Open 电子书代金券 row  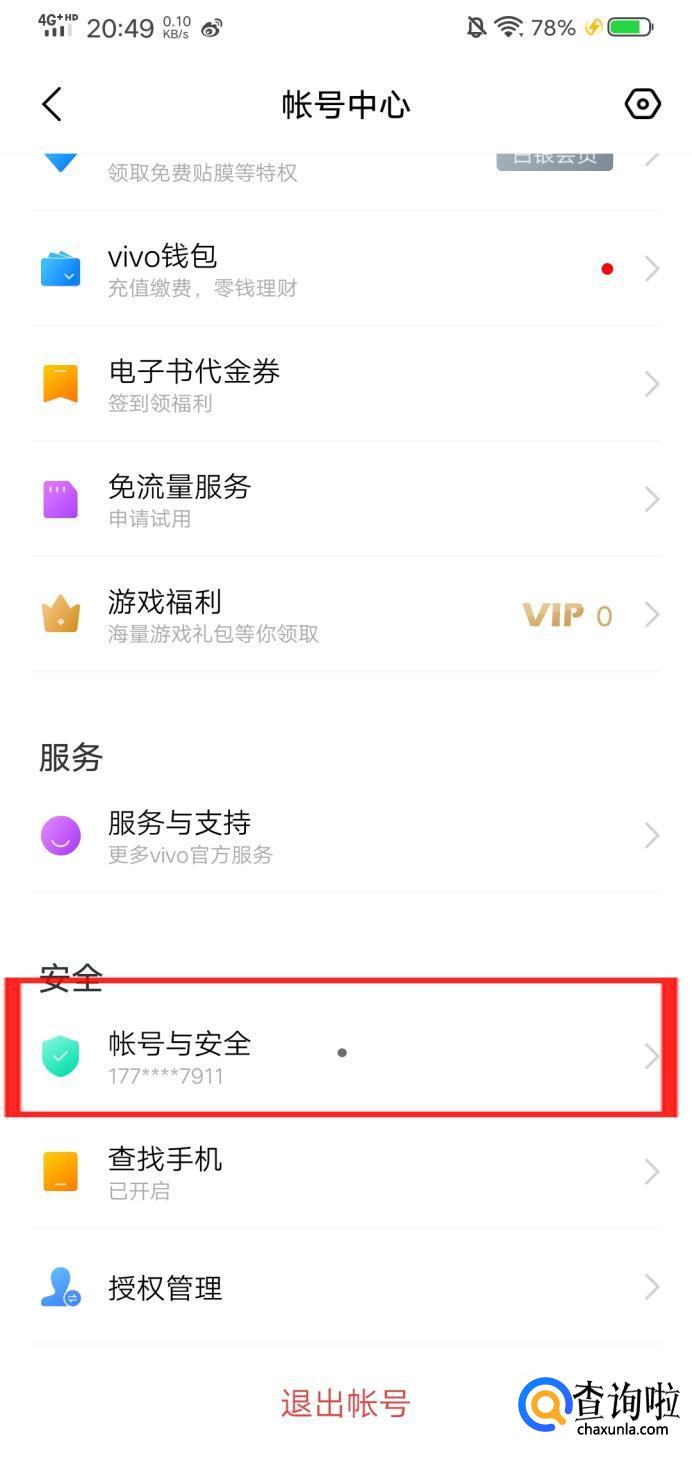tap(345, 384)
